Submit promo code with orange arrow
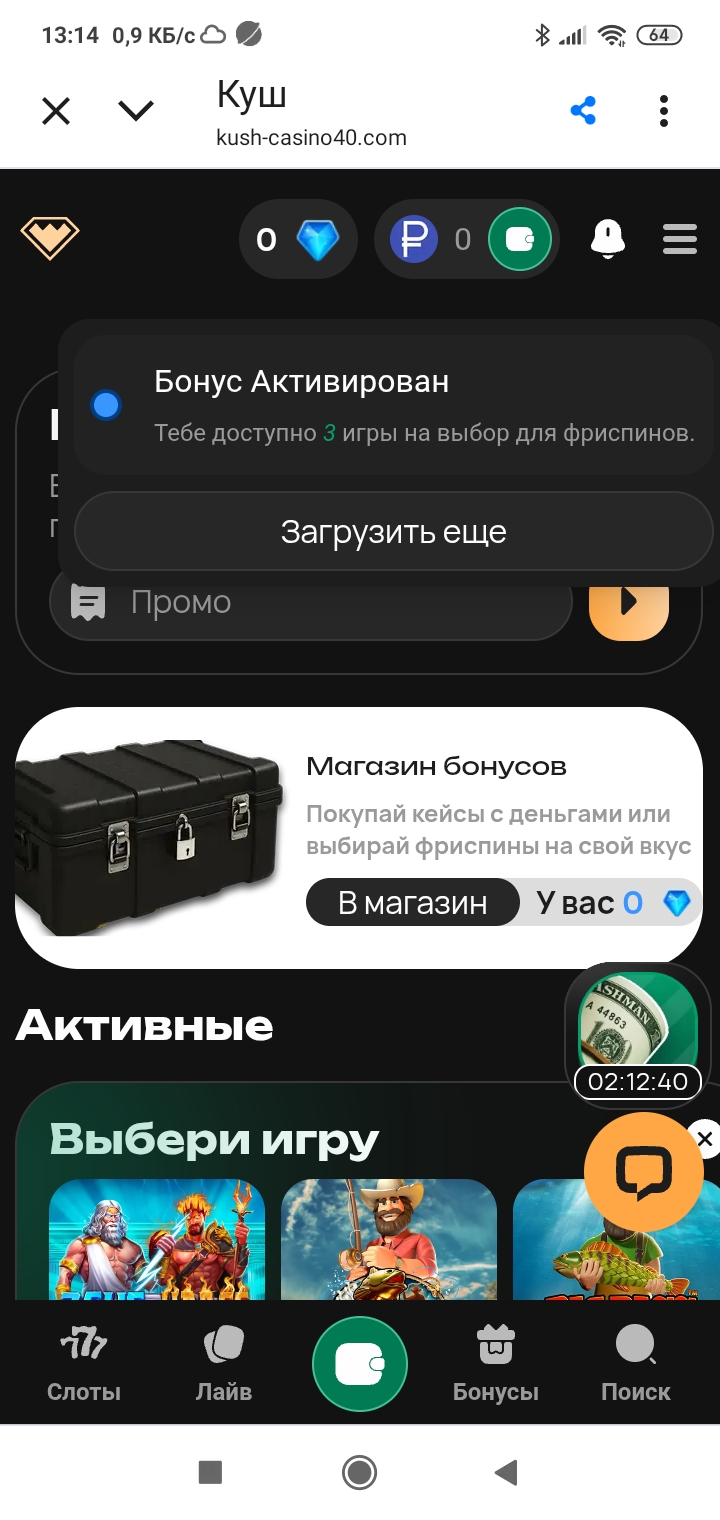720x1520 pixels. 629,602
